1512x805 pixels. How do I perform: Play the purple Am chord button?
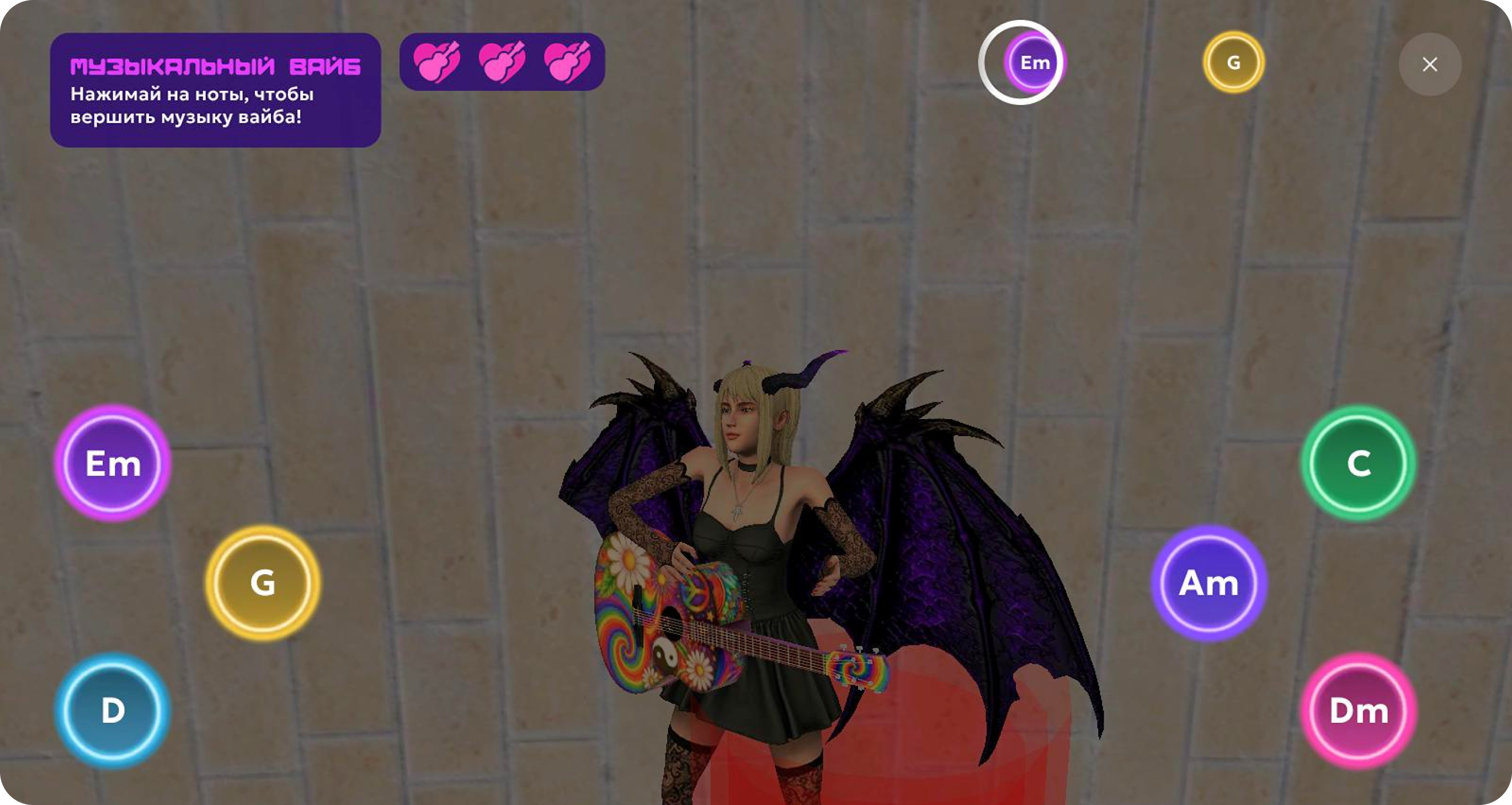[1208, 582]
